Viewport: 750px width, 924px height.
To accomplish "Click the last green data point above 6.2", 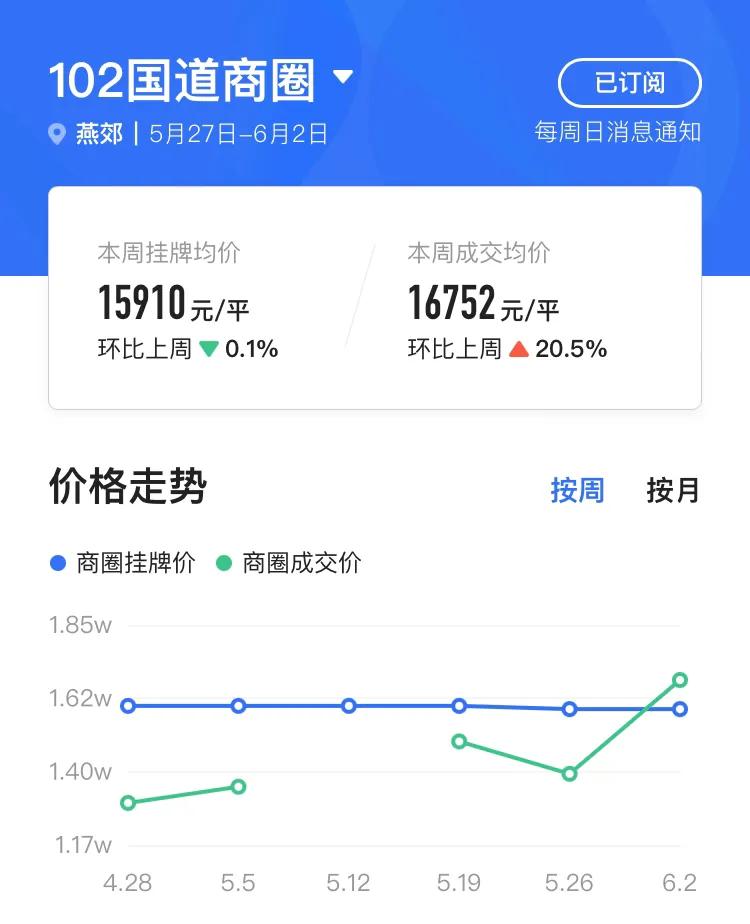I will pyautogui.click(x=678, y=680).
